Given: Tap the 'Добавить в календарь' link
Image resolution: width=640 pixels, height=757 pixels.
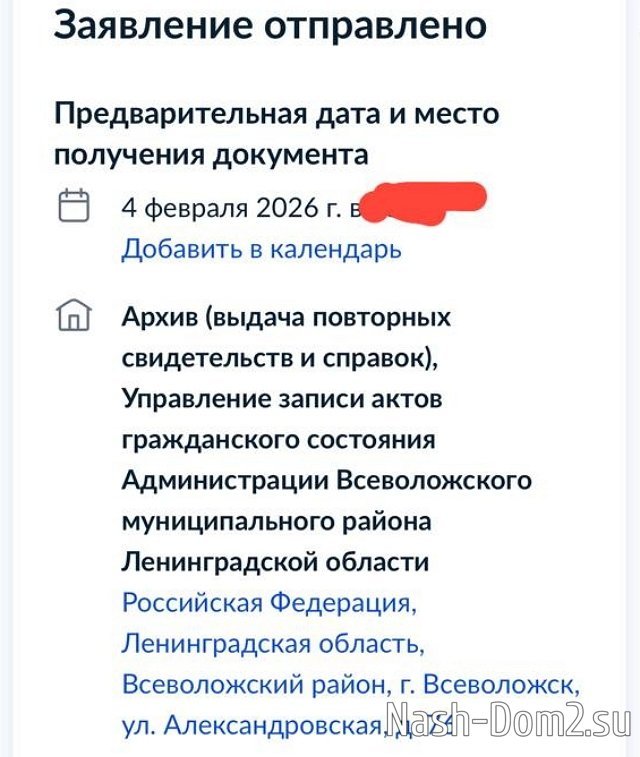Looking at the screenshot, I should (261, 249).
